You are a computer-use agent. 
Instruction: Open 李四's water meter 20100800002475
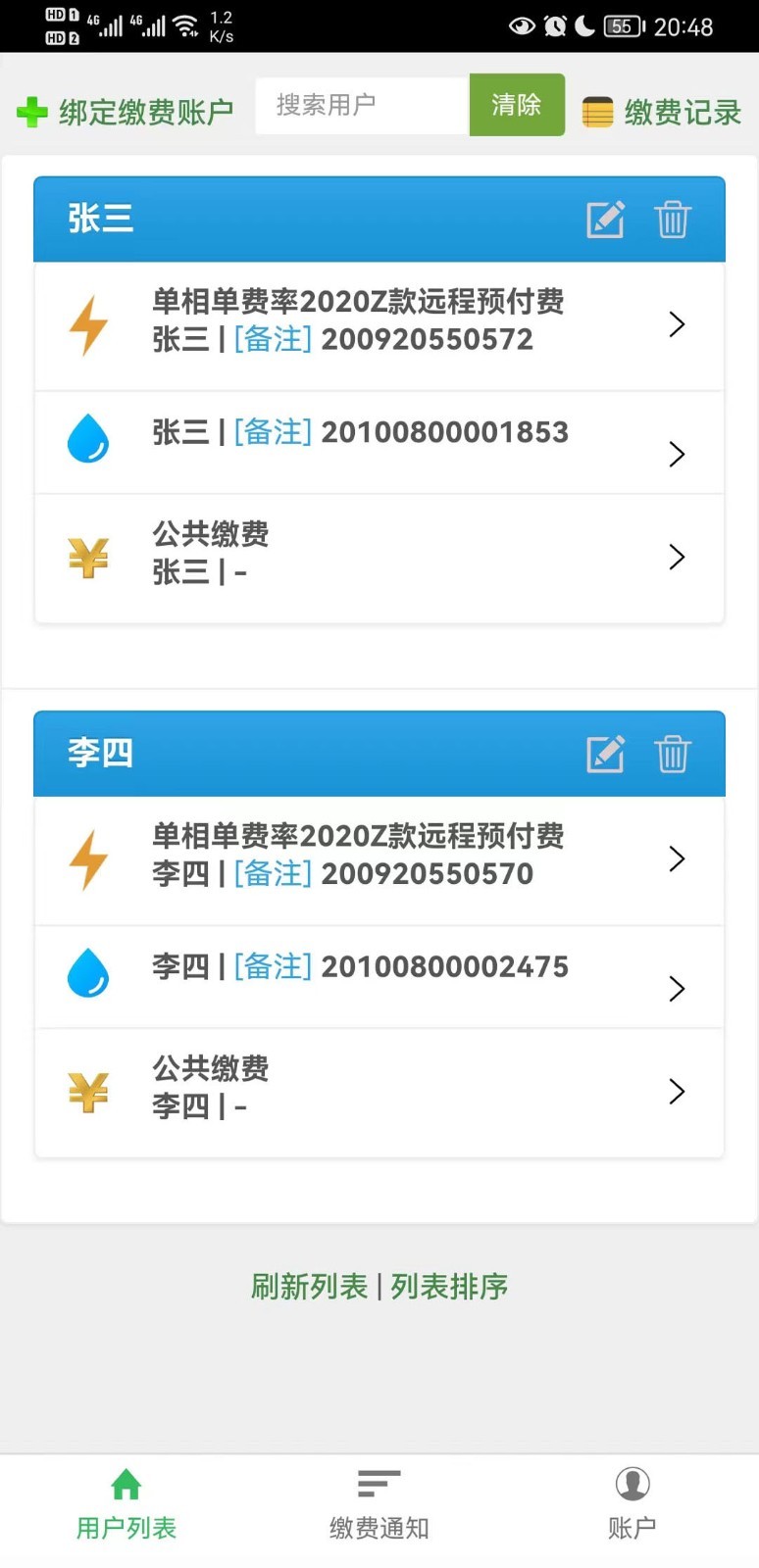379,977
